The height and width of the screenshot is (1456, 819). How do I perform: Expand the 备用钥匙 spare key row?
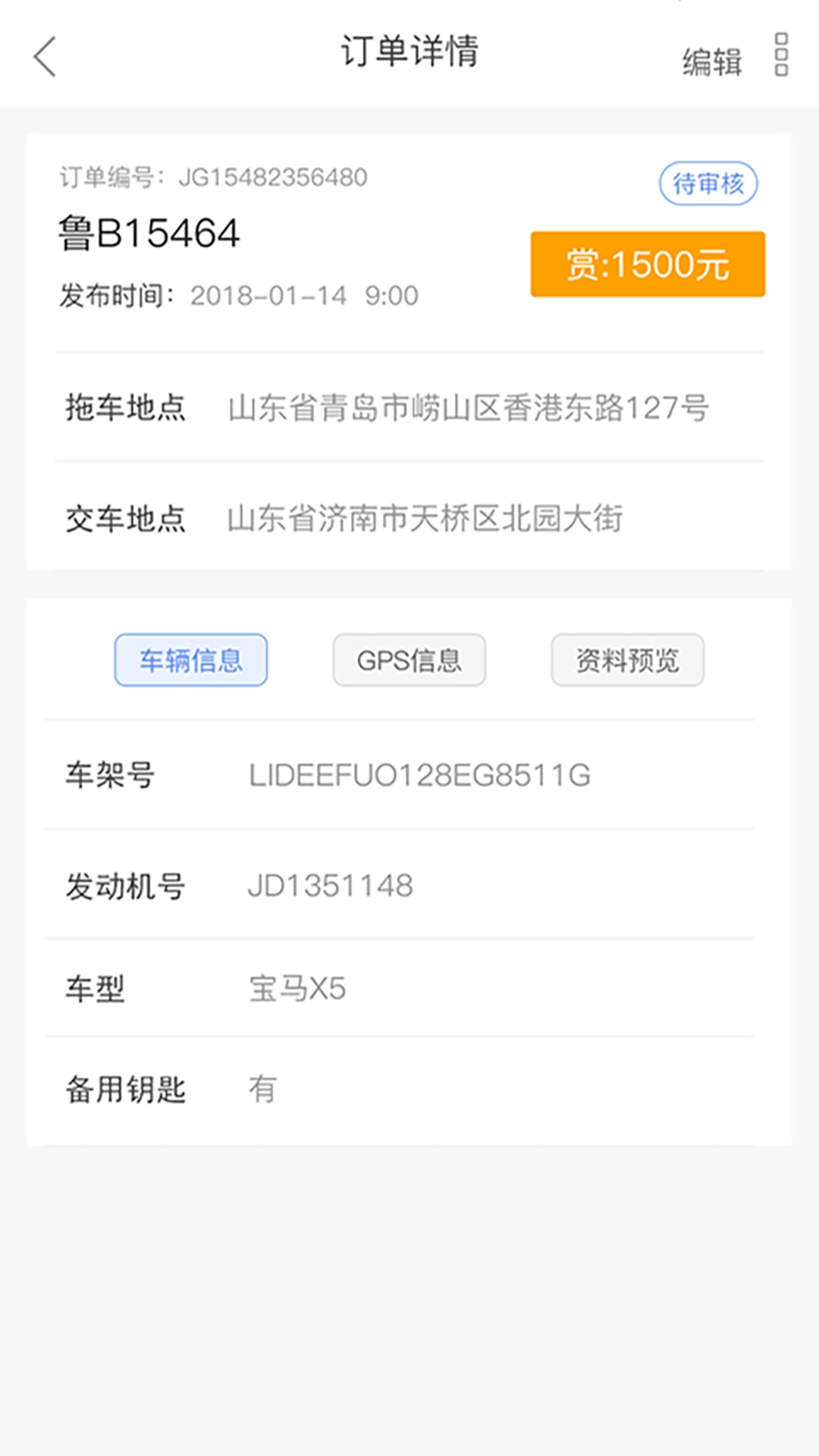tap(409, 1089)
